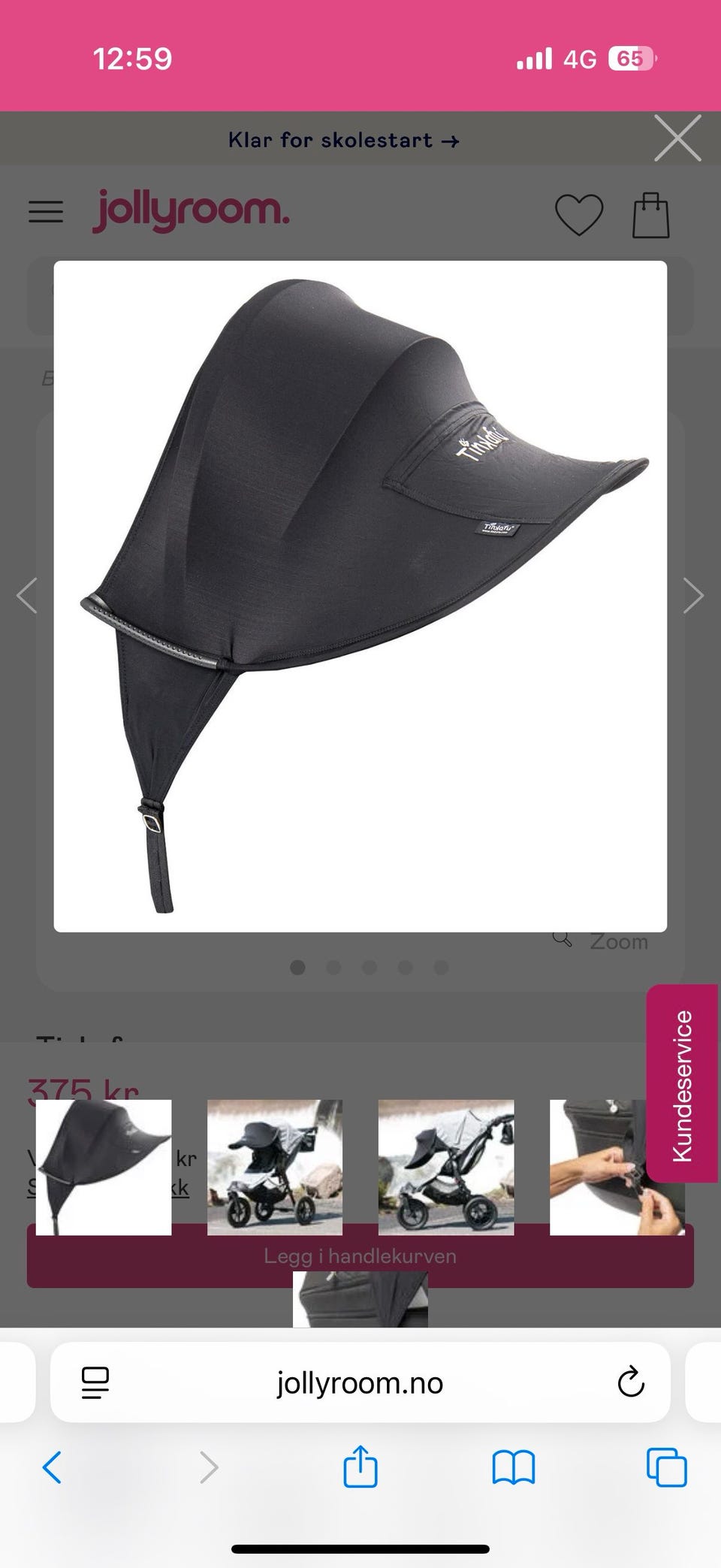Image resolution: width=721 pixels, height=1568 pixels.
Task: Show the next product image
Action: pos(692,596)
